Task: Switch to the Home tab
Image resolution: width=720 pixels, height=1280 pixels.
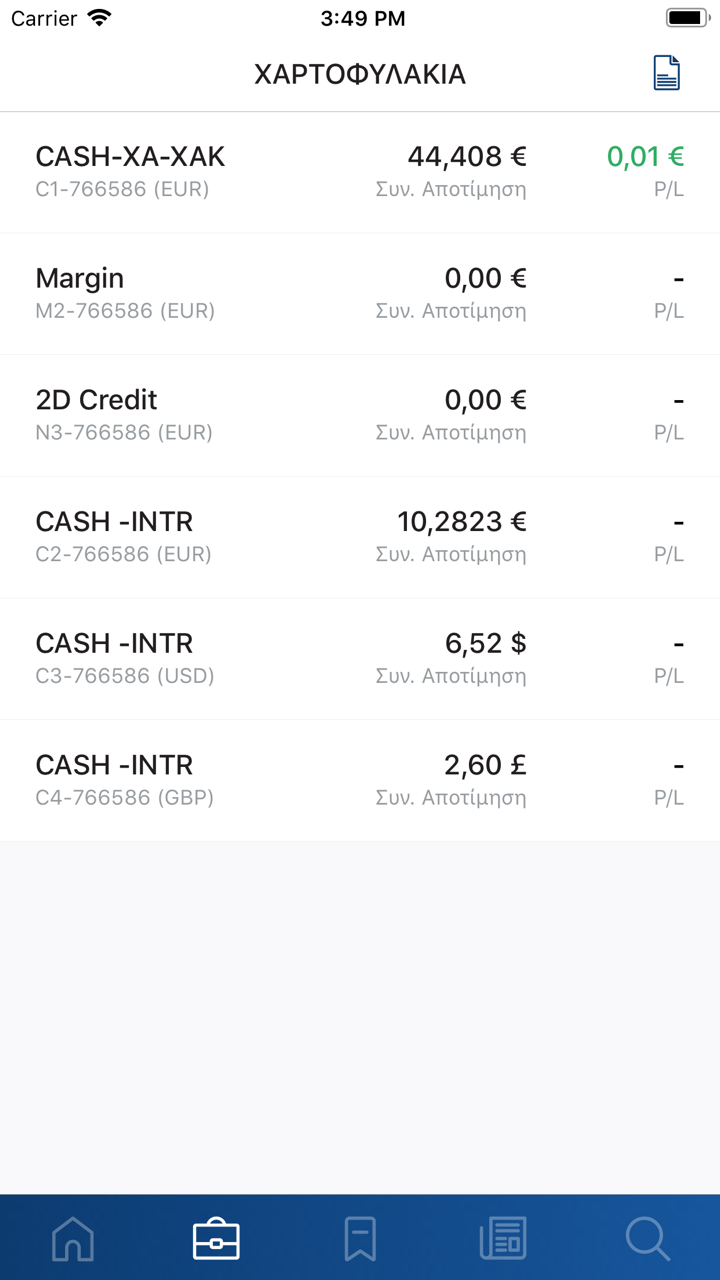Action: point(73,1239)
